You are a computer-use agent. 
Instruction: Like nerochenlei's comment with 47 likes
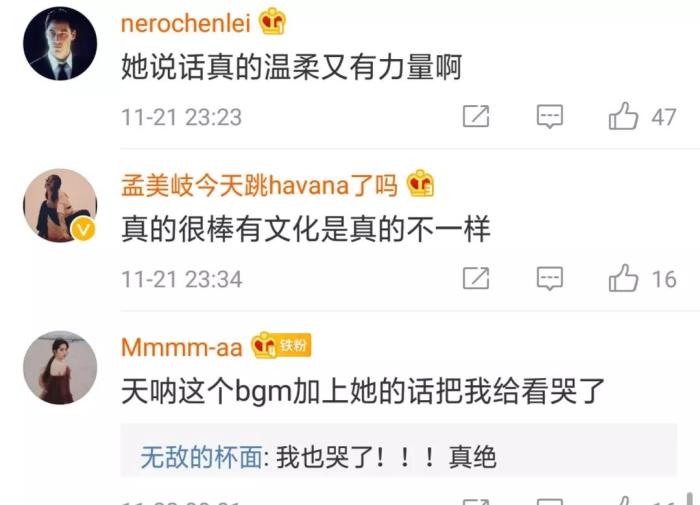pos(624,117)
